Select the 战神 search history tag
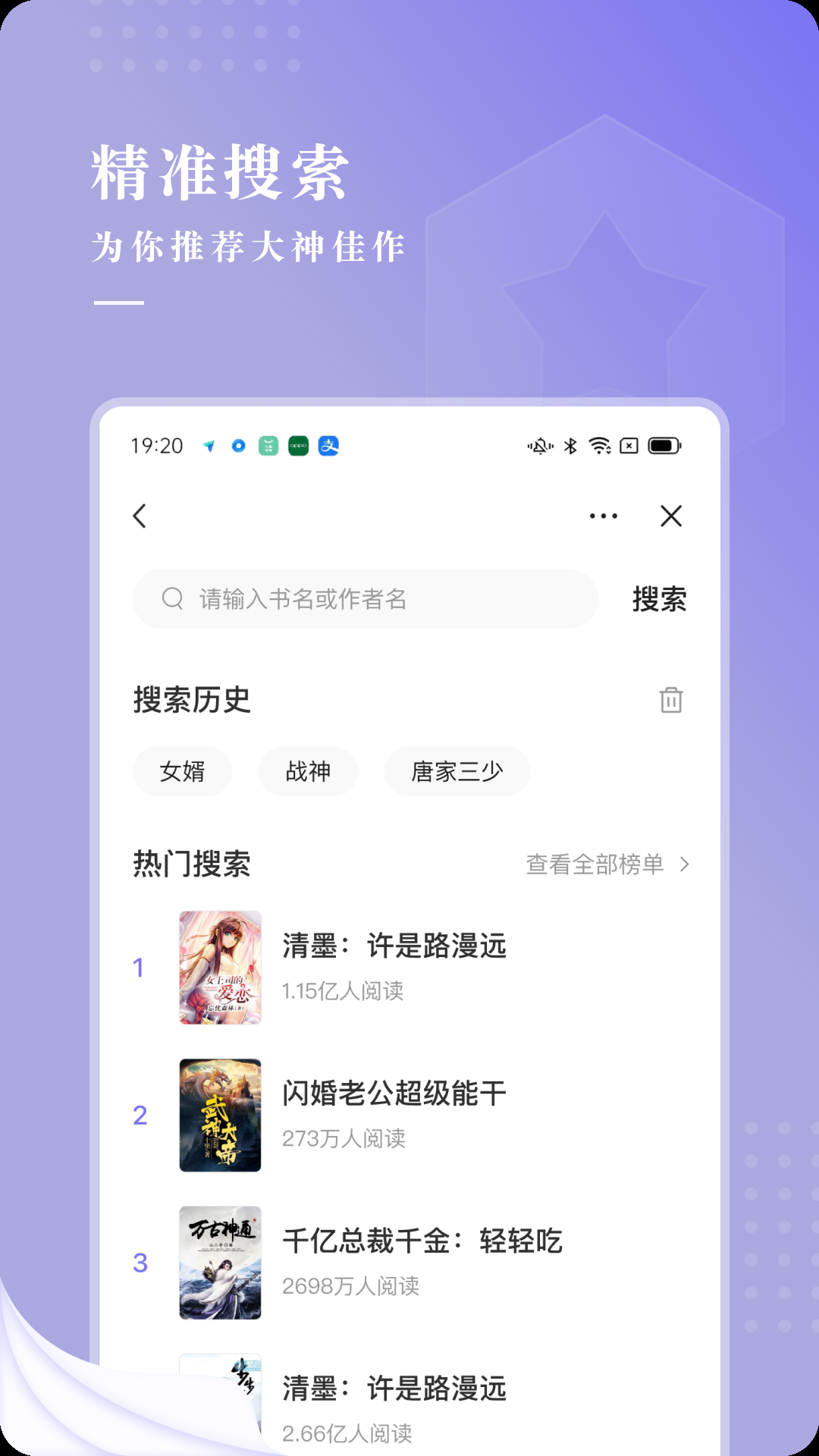 [308, 771]
